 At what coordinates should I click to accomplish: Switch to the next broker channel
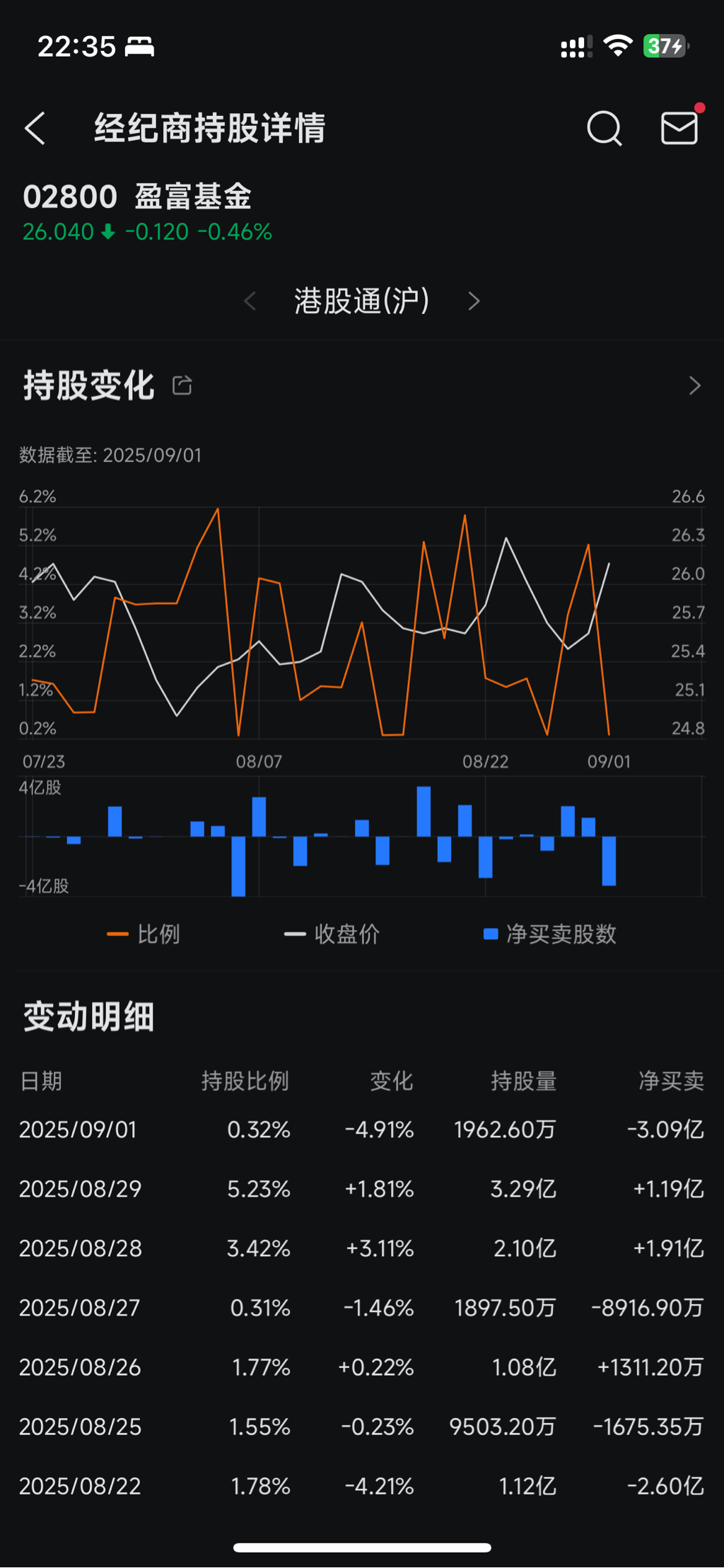(x=474, y=301)
